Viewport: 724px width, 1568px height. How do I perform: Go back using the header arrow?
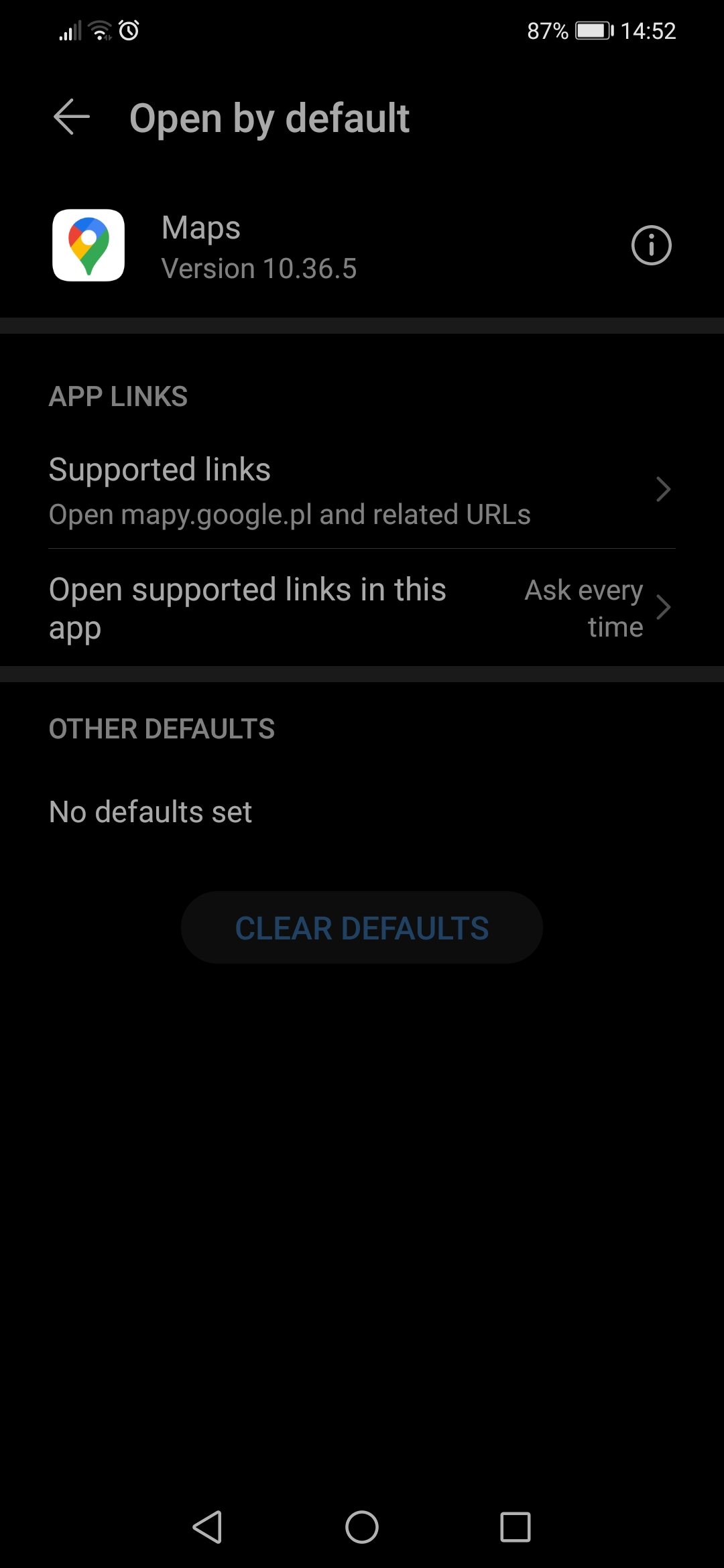[72, 117]
